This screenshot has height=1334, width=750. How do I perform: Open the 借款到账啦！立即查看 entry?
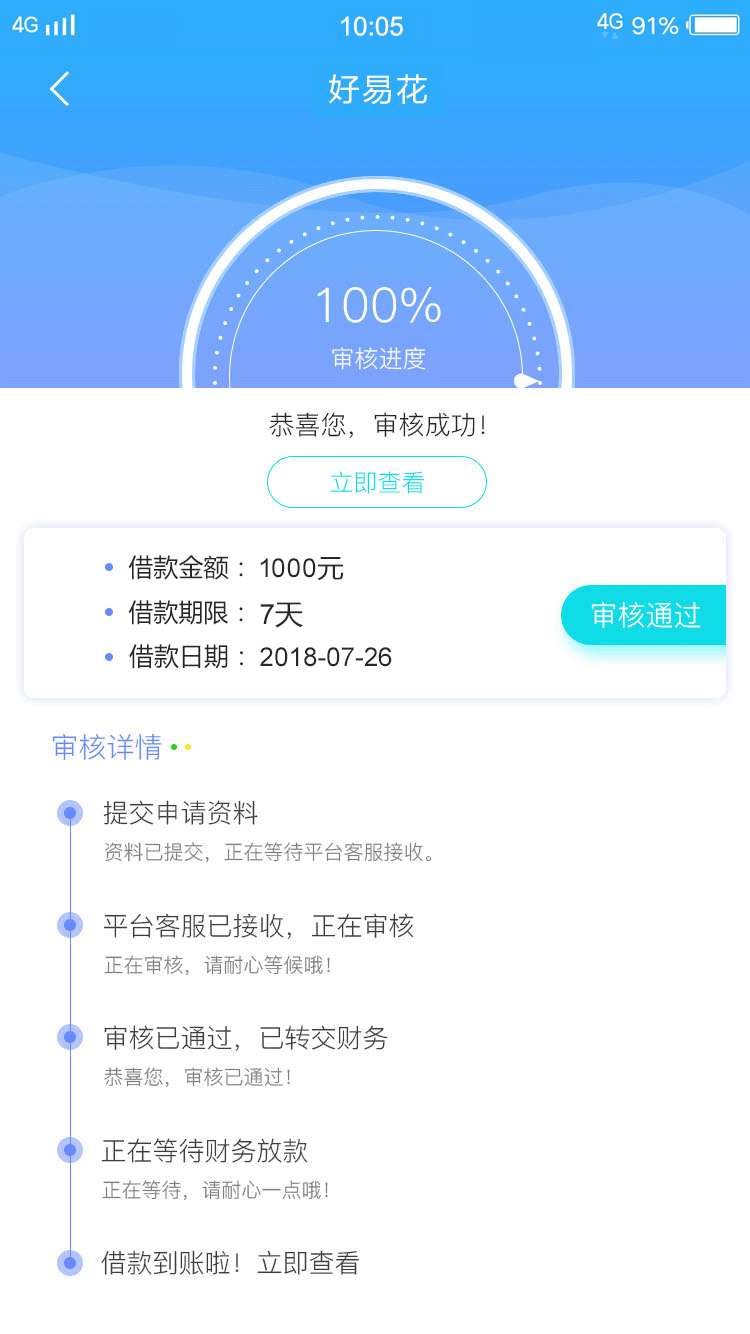pos(230,1263)
